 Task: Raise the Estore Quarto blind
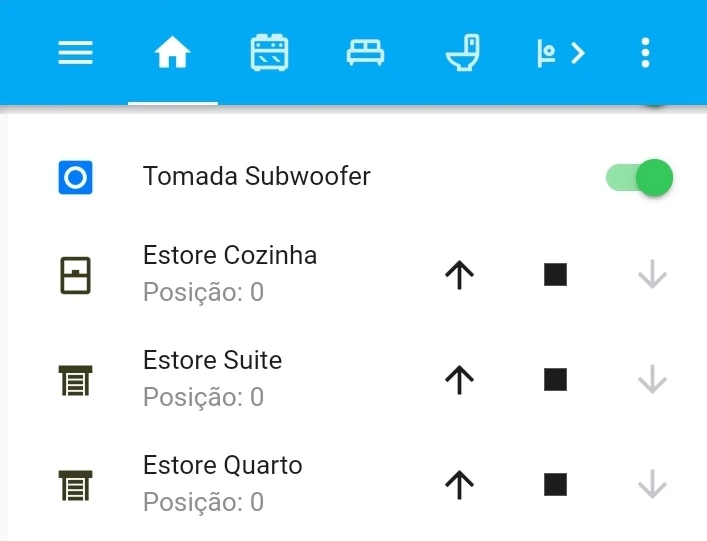(x=458, y=484)
